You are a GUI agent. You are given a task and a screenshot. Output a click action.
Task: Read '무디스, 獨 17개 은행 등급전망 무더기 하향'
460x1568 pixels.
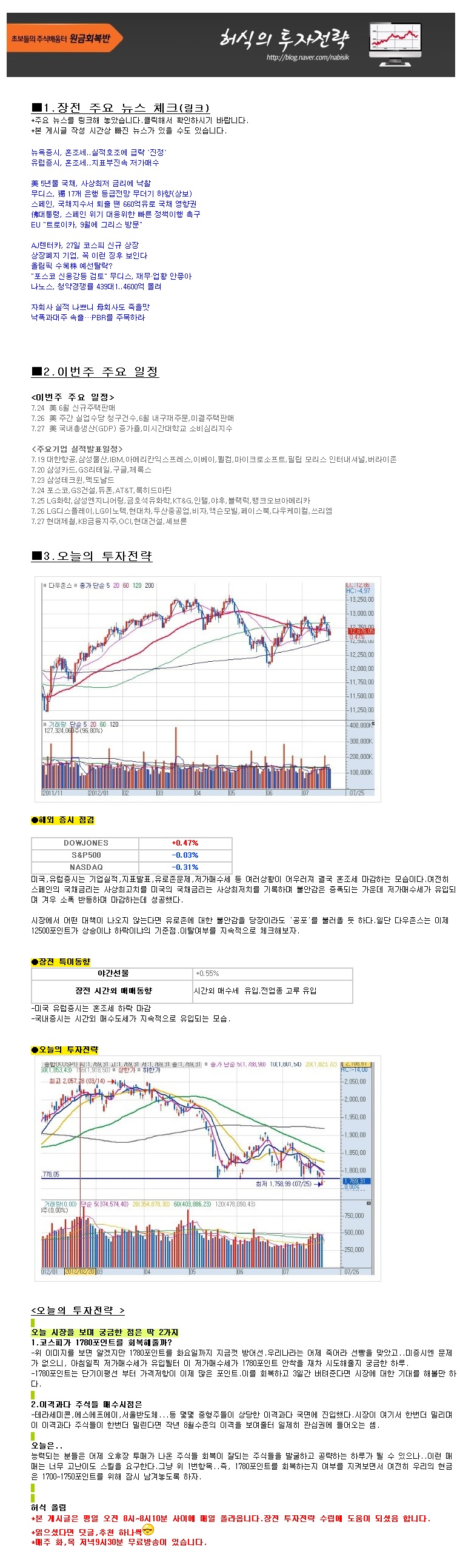(x=112, y=193)
